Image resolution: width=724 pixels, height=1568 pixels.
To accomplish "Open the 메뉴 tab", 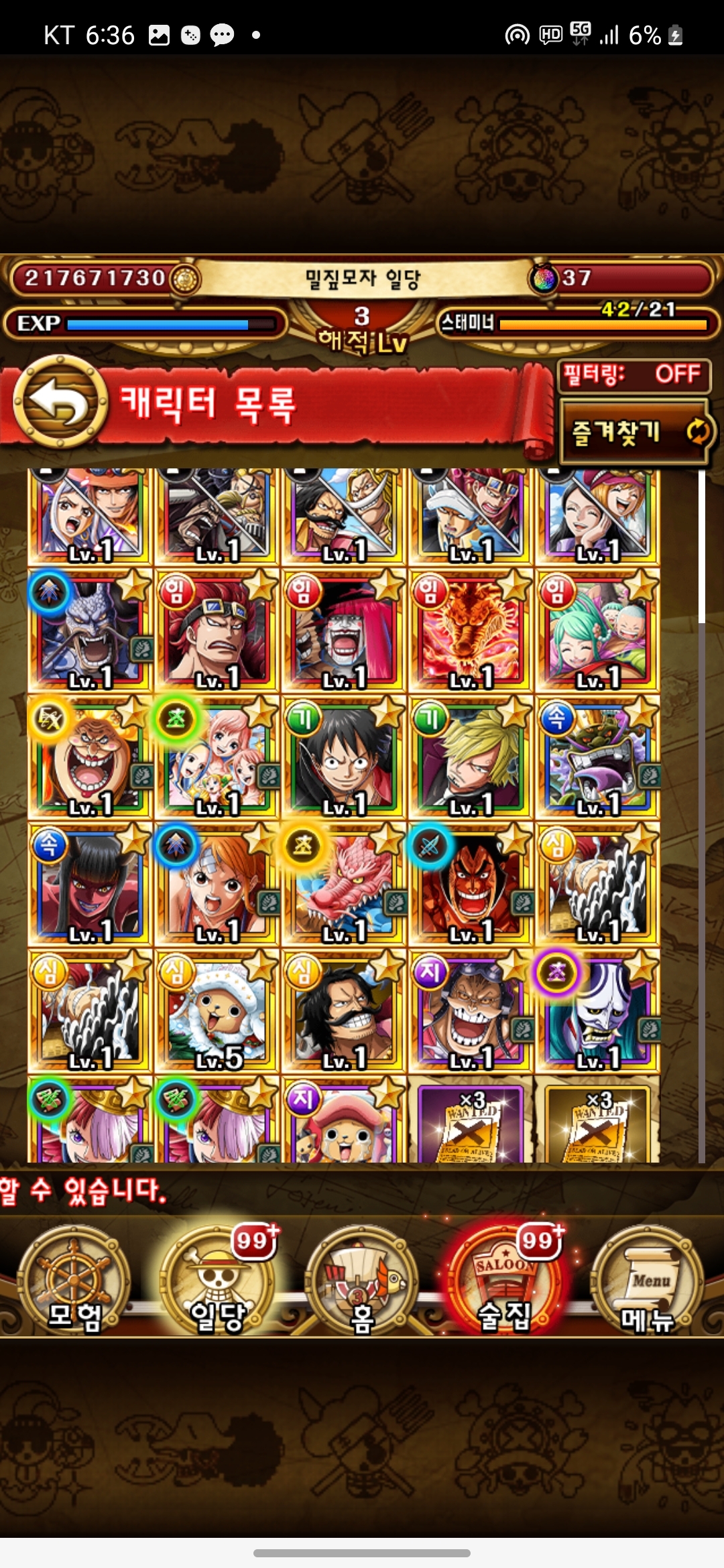I will tap(648, 1281).
